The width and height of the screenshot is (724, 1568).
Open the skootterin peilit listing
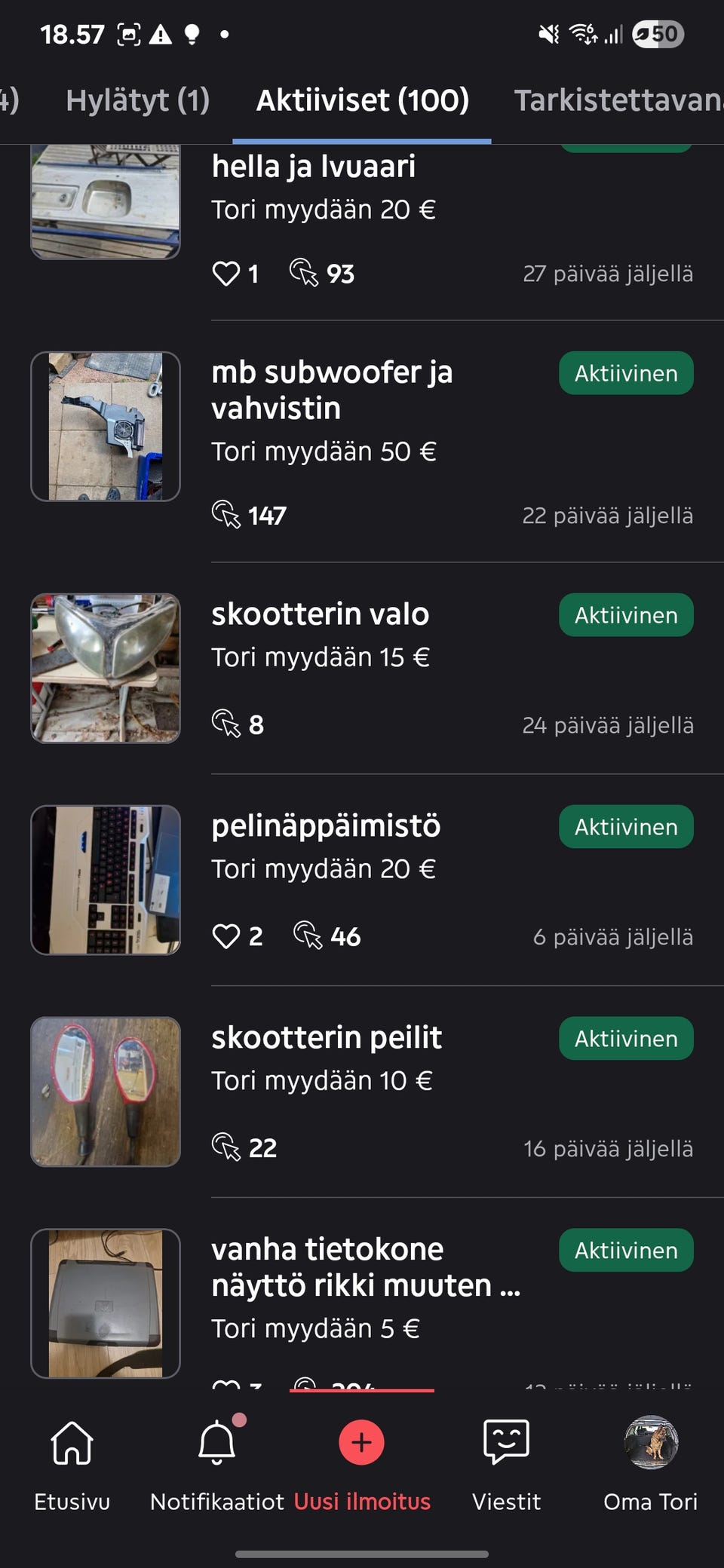click(x=326, y=1038)
